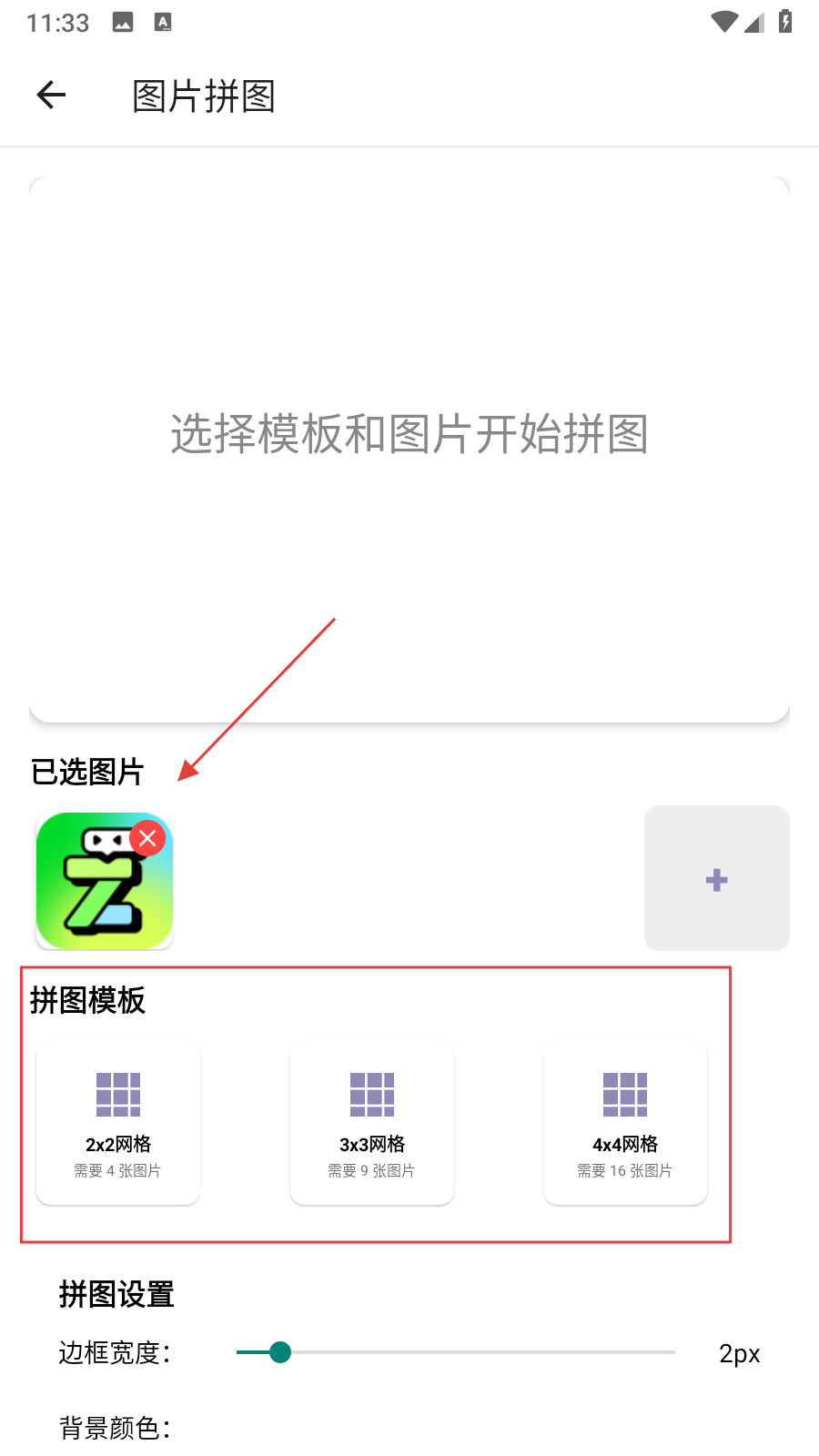Pick the 4x4网格 template

(x=625, y=1123)
